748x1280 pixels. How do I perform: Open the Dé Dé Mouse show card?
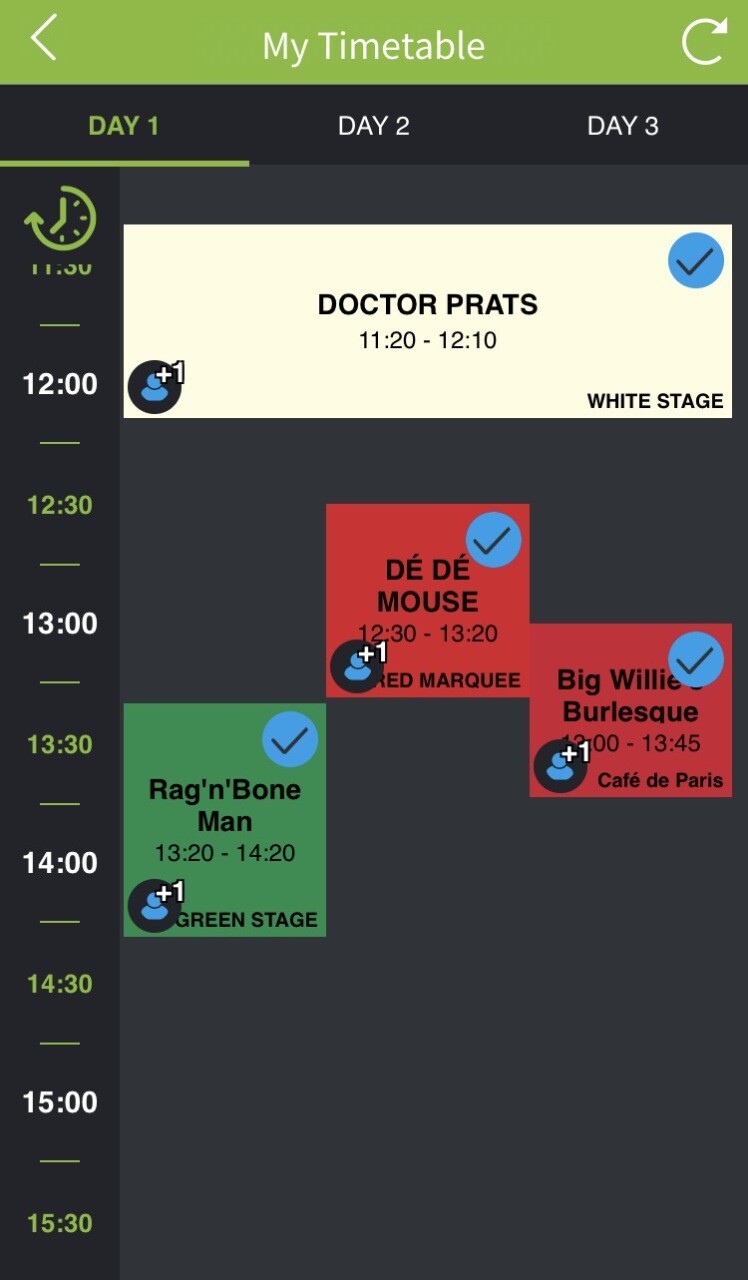428,600
